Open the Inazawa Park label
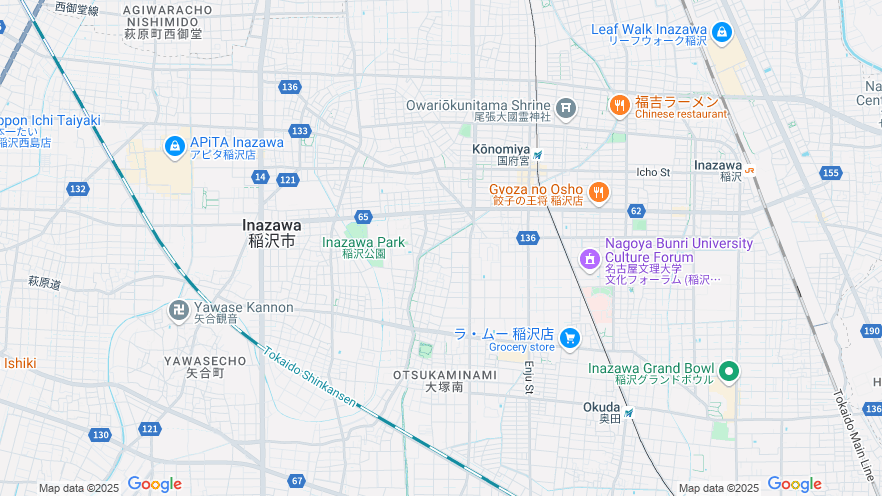 click(x=363, y=242)
